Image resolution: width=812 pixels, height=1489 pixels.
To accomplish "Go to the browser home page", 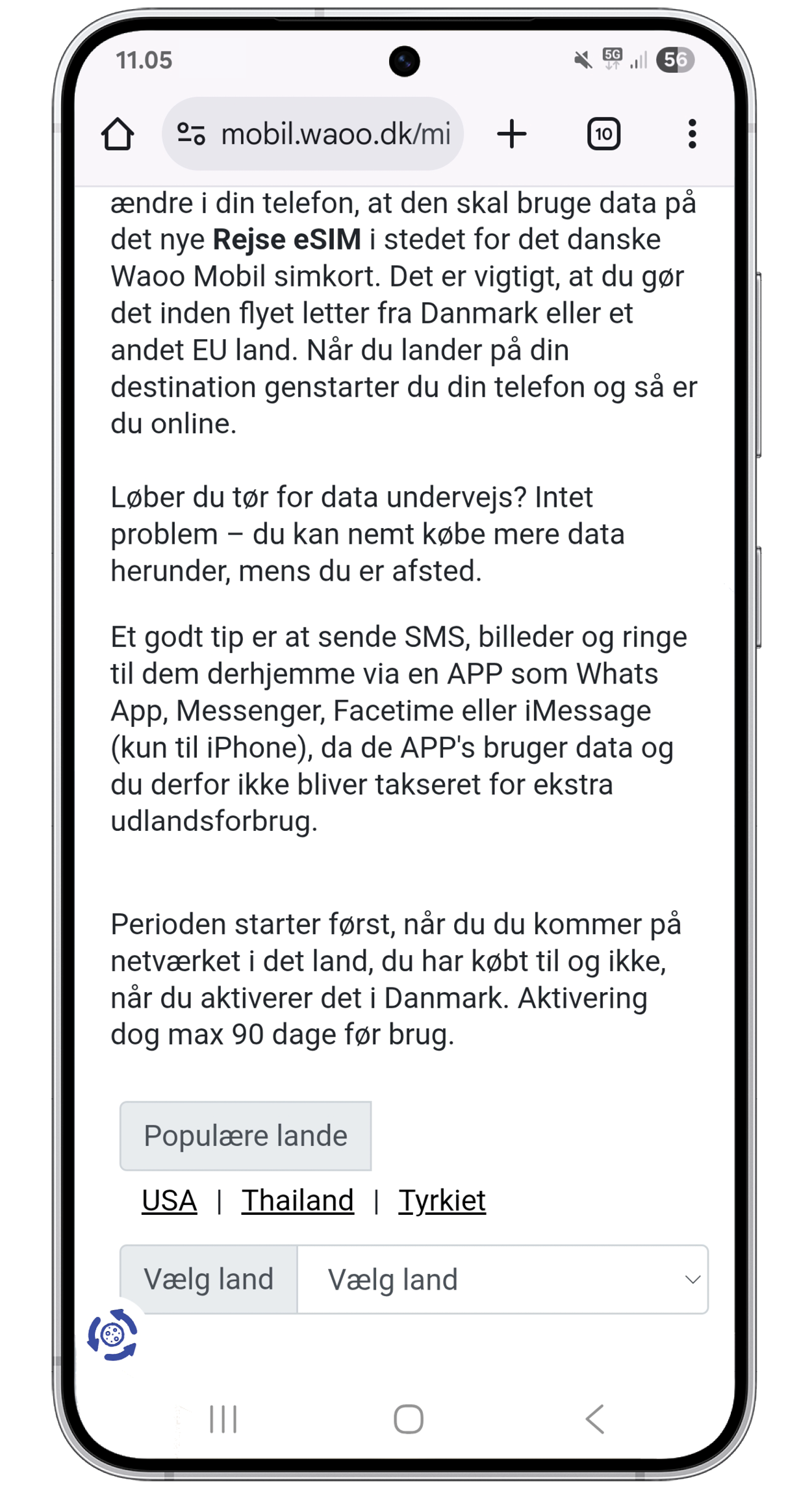I will pos(118,134).
